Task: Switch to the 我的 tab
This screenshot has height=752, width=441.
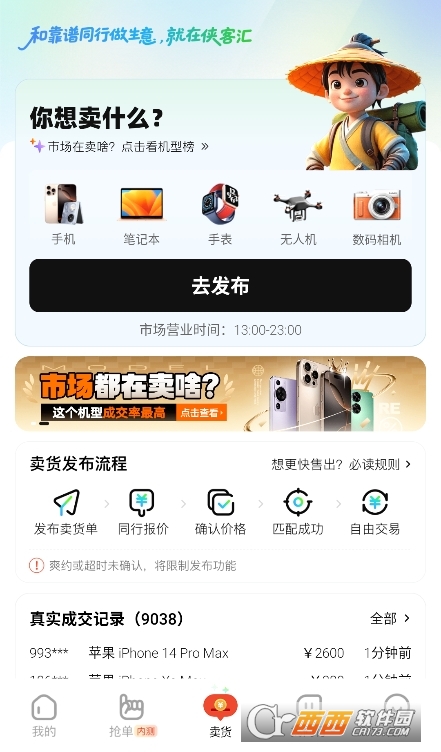Action: [x=44, y=717]
